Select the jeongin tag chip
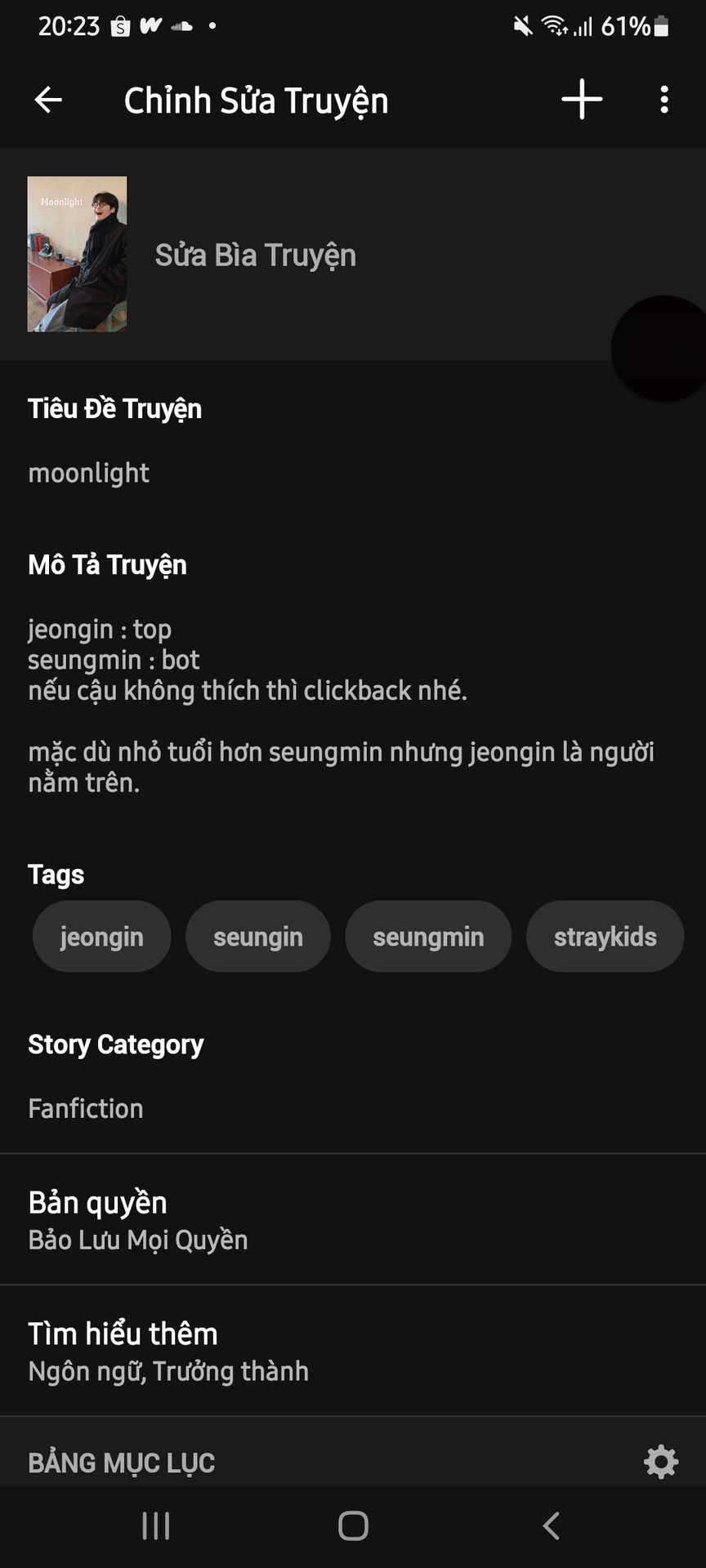The height and width of the screenshot is (1568, 706). tap(102, 937)
